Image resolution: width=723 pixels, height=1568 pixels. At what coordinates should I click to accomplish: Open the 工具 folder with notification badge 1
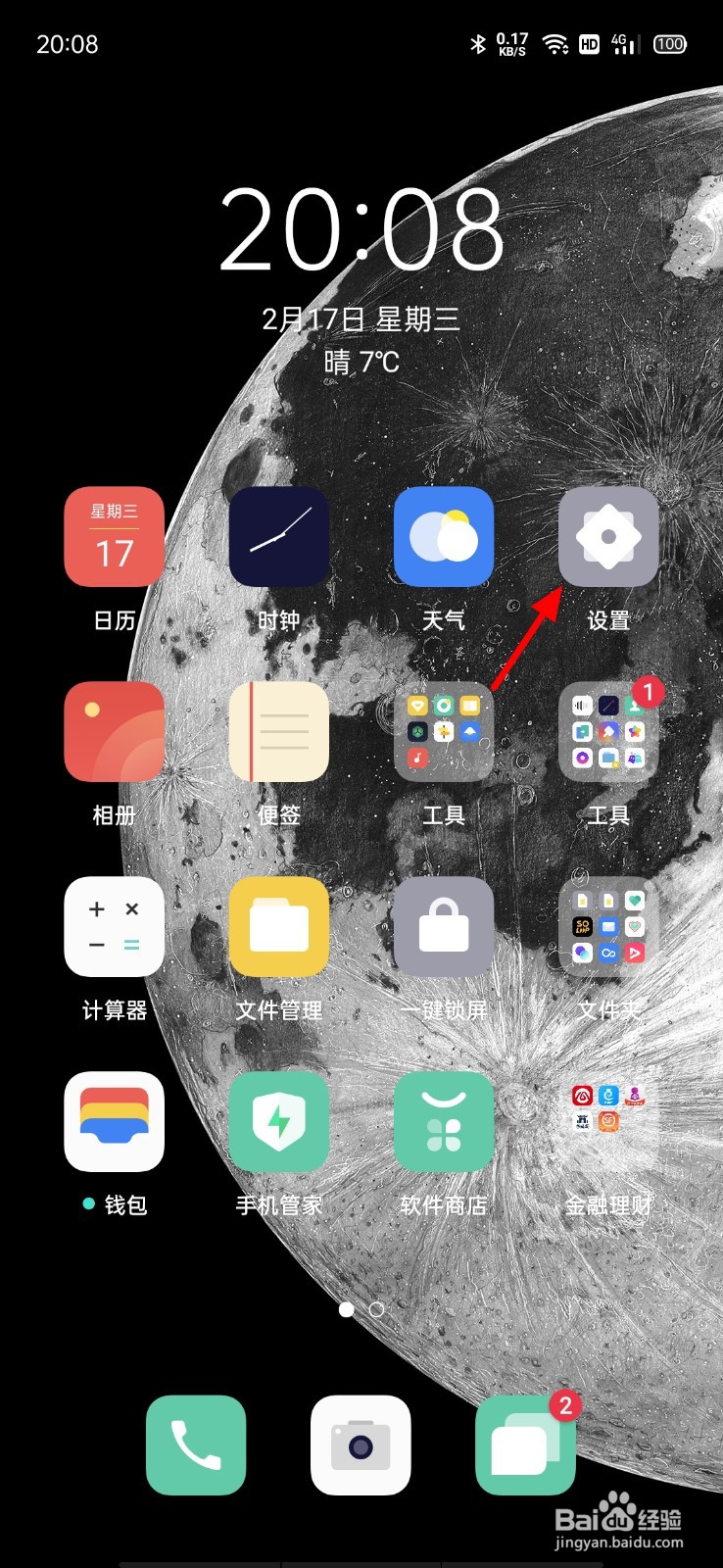607,731
